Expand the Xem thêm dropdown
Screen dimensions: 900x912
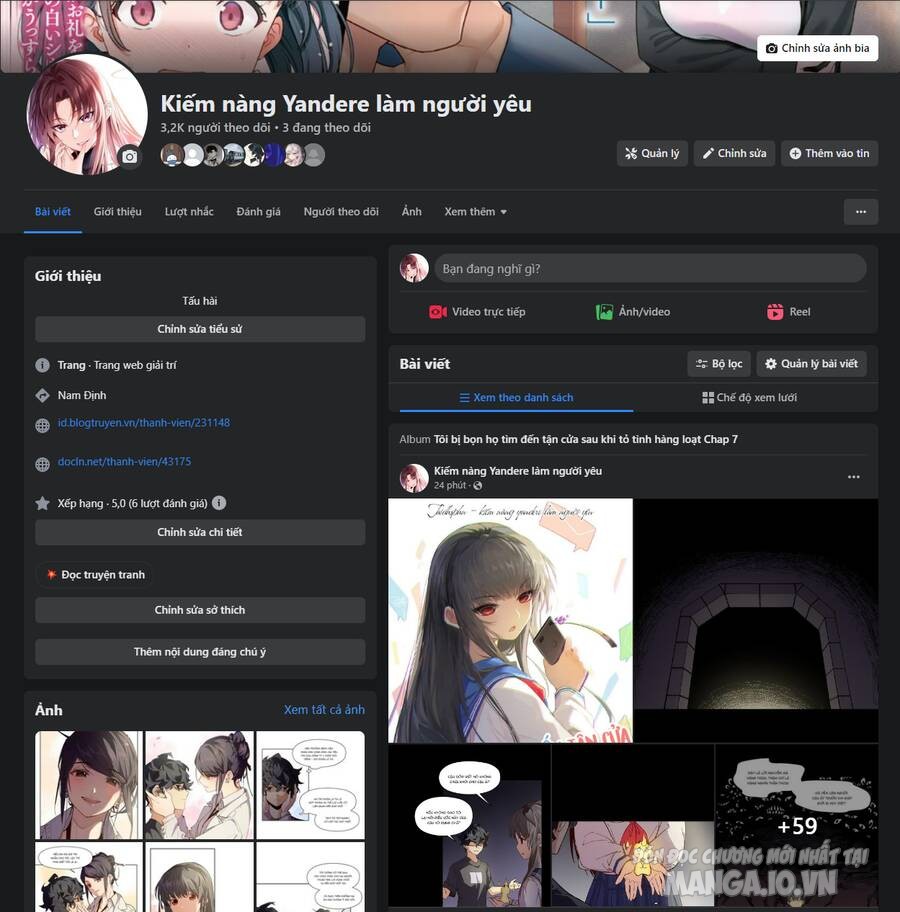[x=475, y=212]
